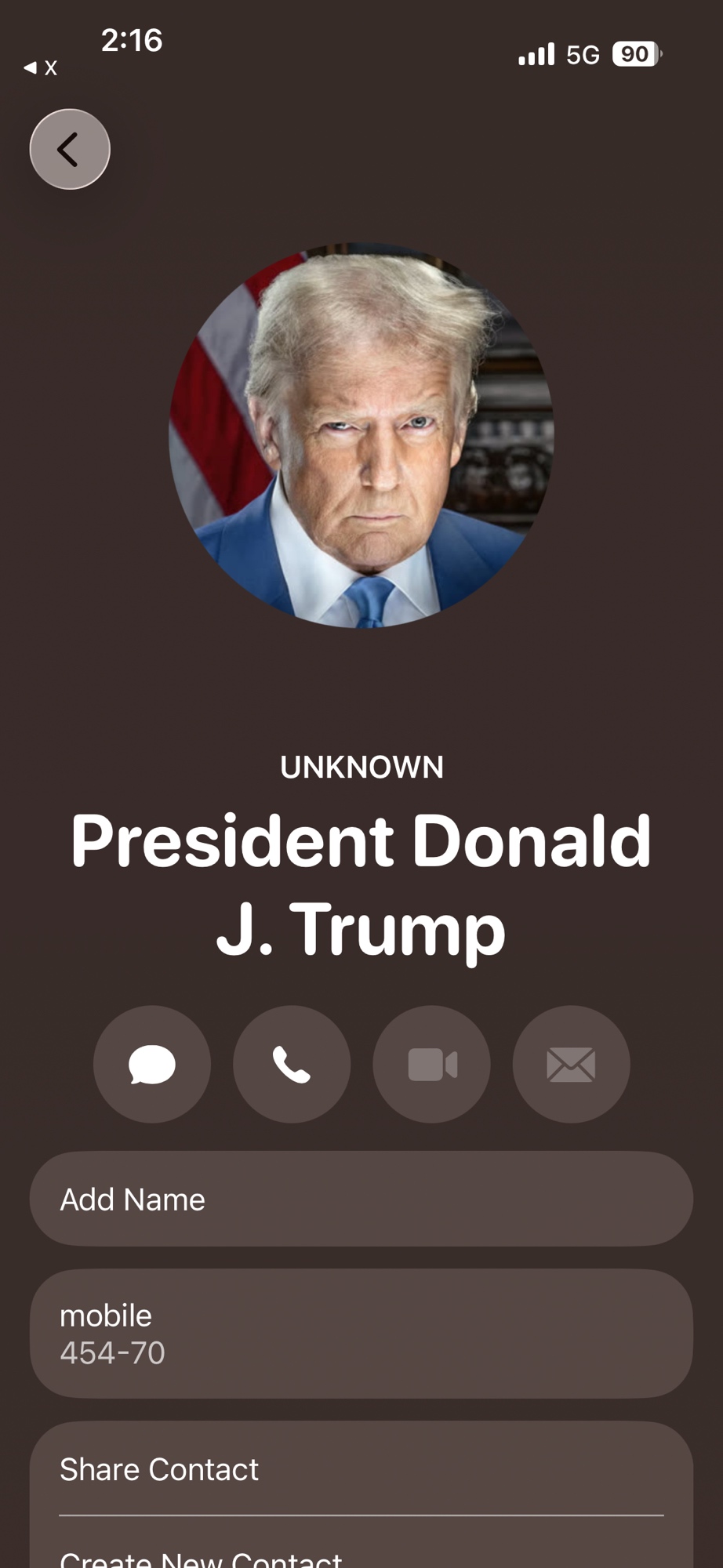The width and height of the screenshot is (723, 1568).
Task: Select Share Contact
Action: pos(361,1469)
